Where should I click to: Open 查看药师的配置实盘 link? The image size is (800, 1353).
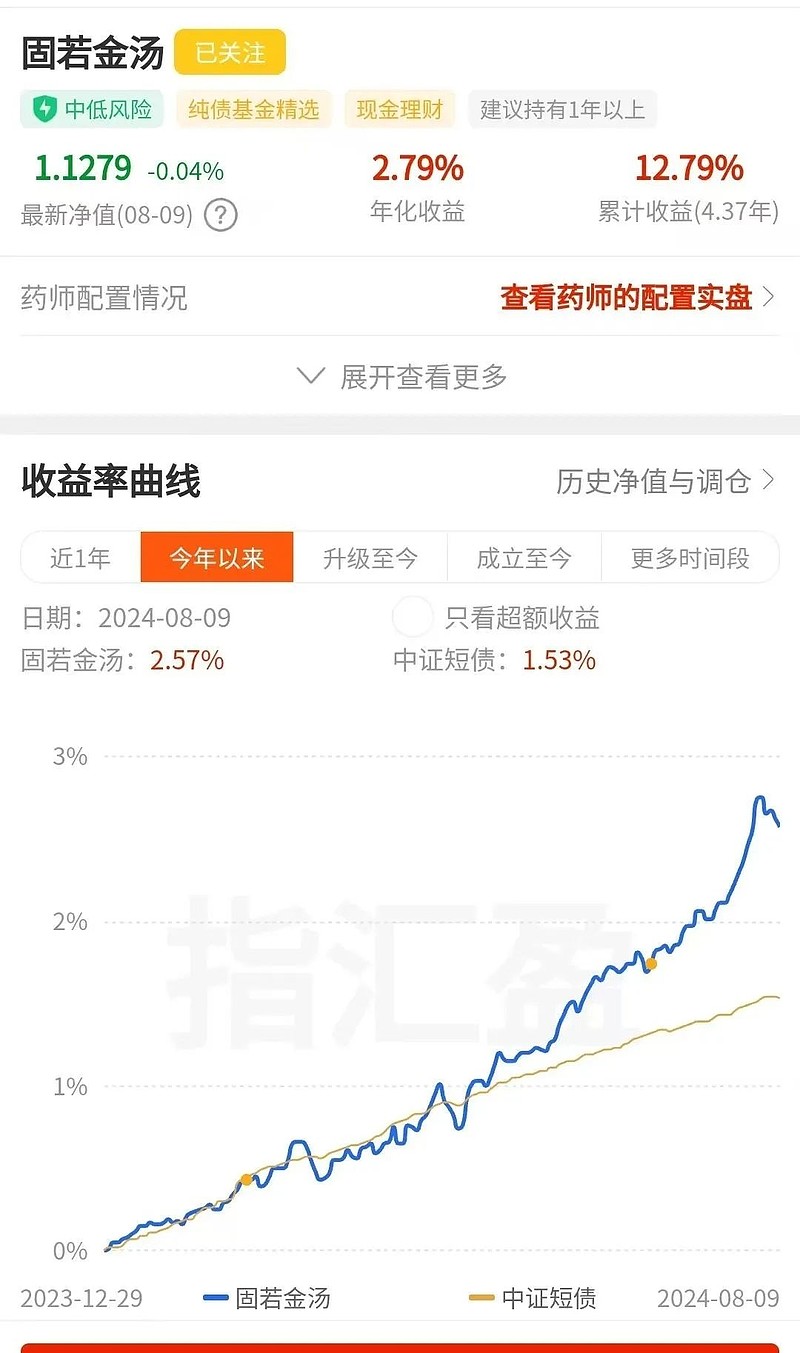(638, 297)
